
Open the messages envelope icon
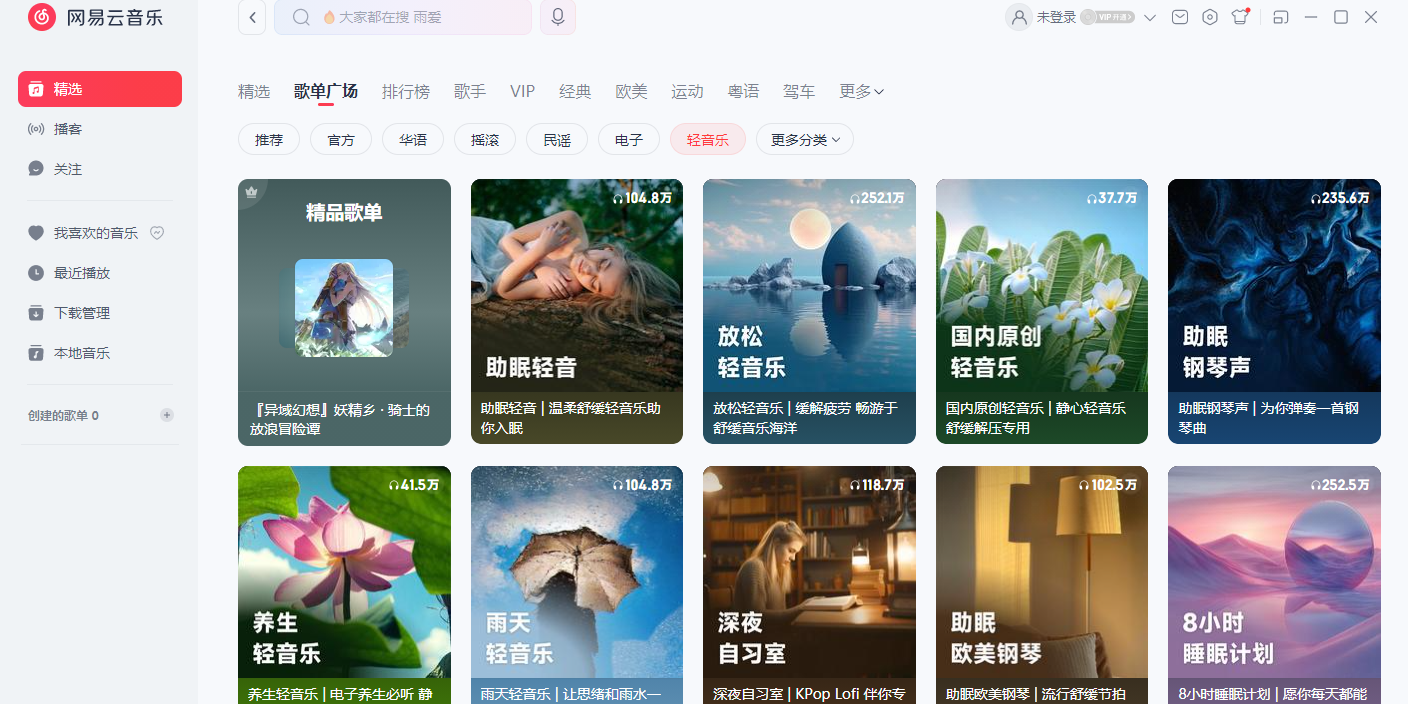click(x=1180, y=17)
